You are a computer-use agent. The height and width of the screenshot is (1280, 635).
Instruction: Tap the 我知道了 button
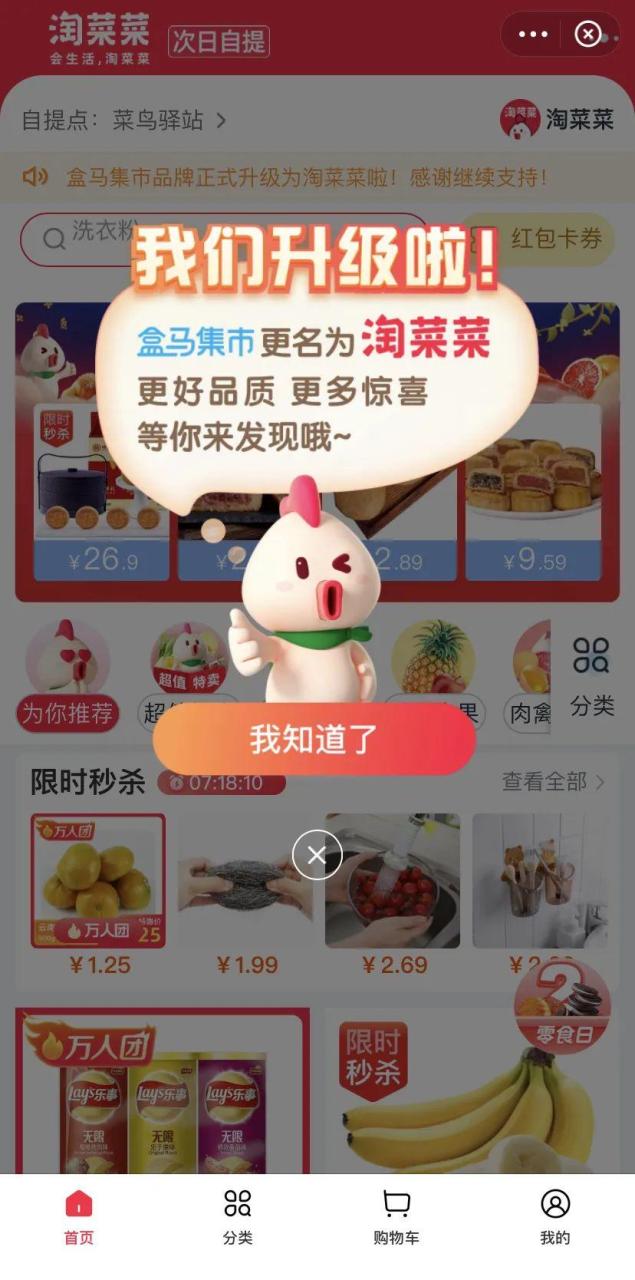(314, 739)
